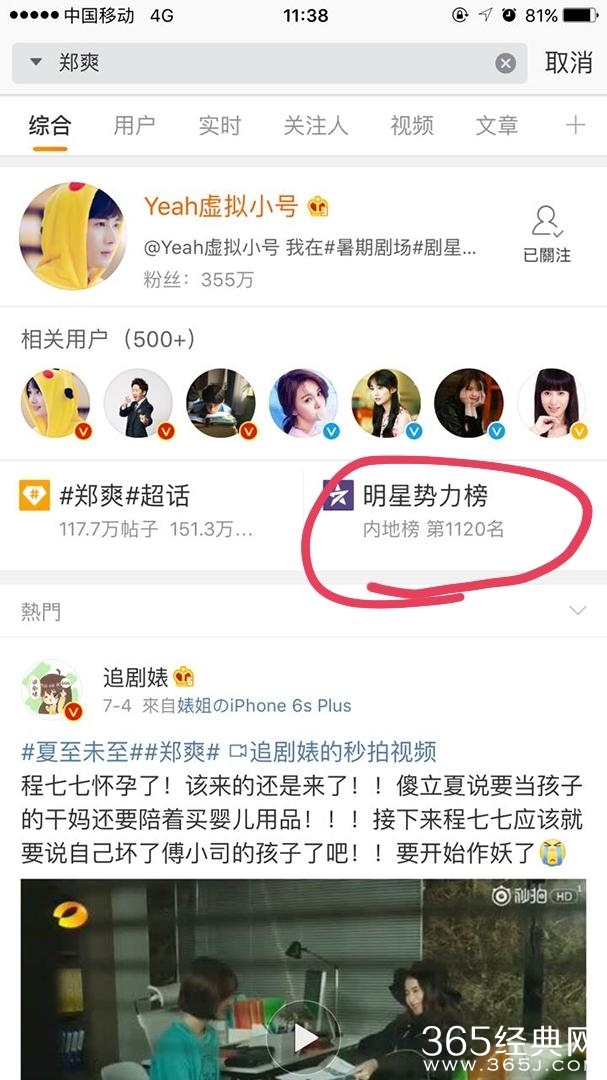Cancel the search with 取消
The height and width of the screenshot is (1080, 607).
click(568, 62)
